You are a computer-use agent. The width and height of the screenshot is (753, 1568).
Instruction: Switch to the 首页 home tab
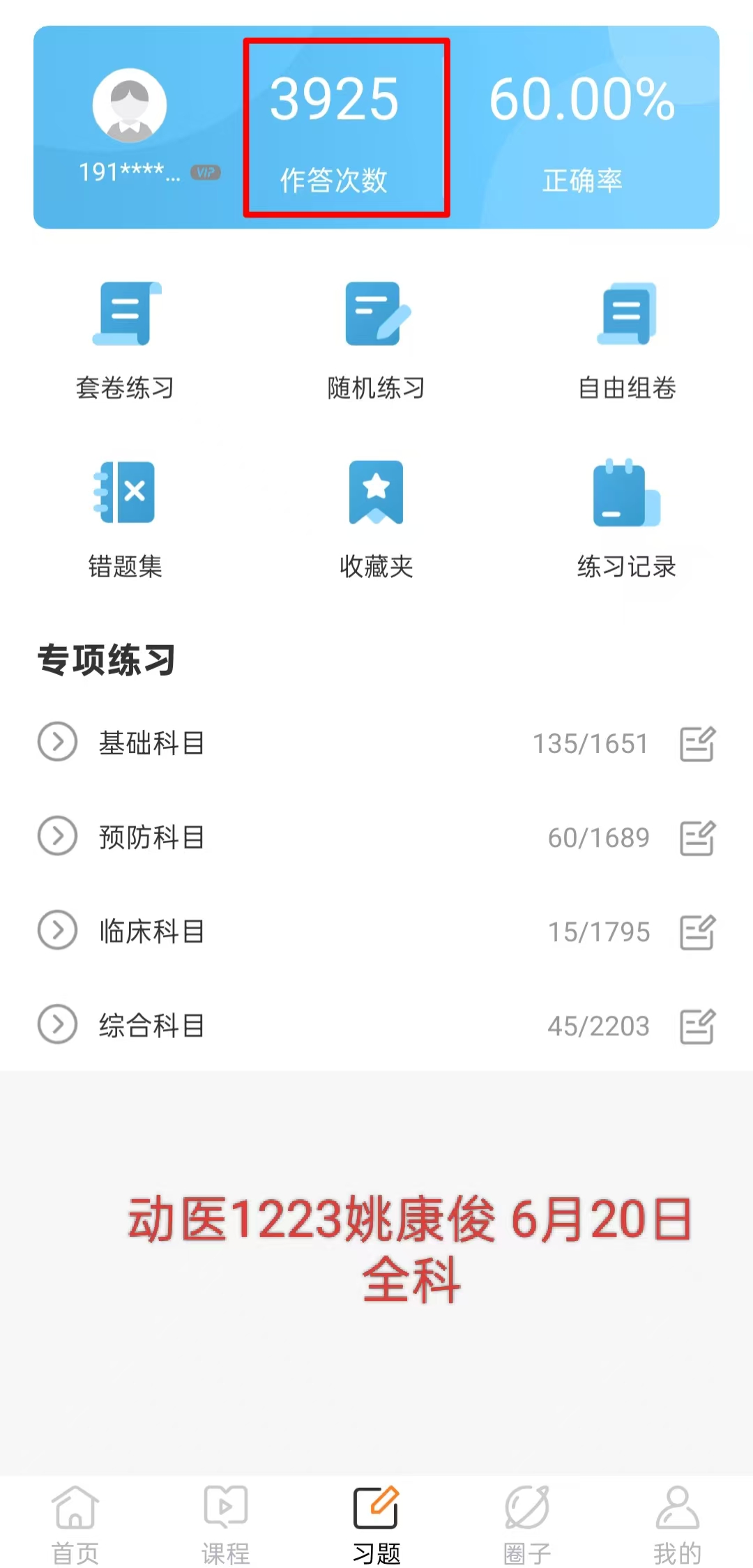tap(75, 1525)
